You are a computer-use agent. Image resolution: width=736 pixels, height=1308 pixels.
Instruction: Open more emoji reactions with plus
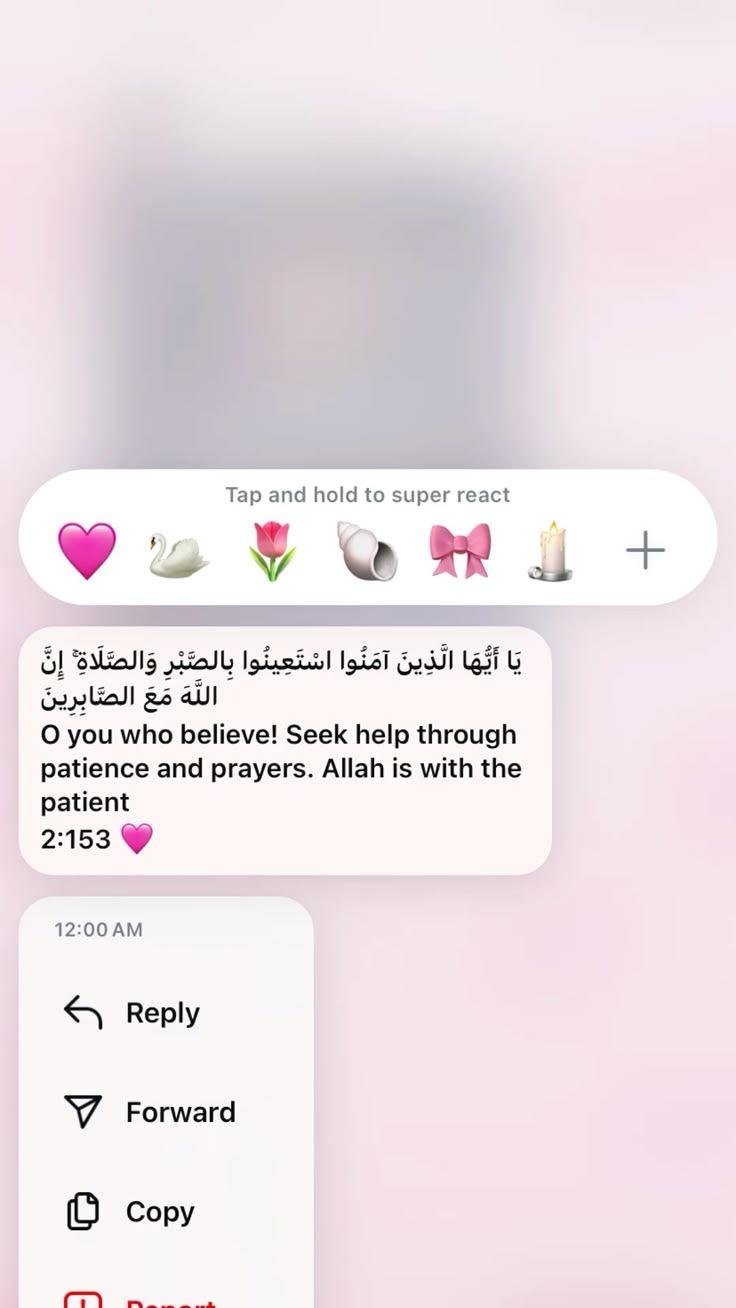645,551
